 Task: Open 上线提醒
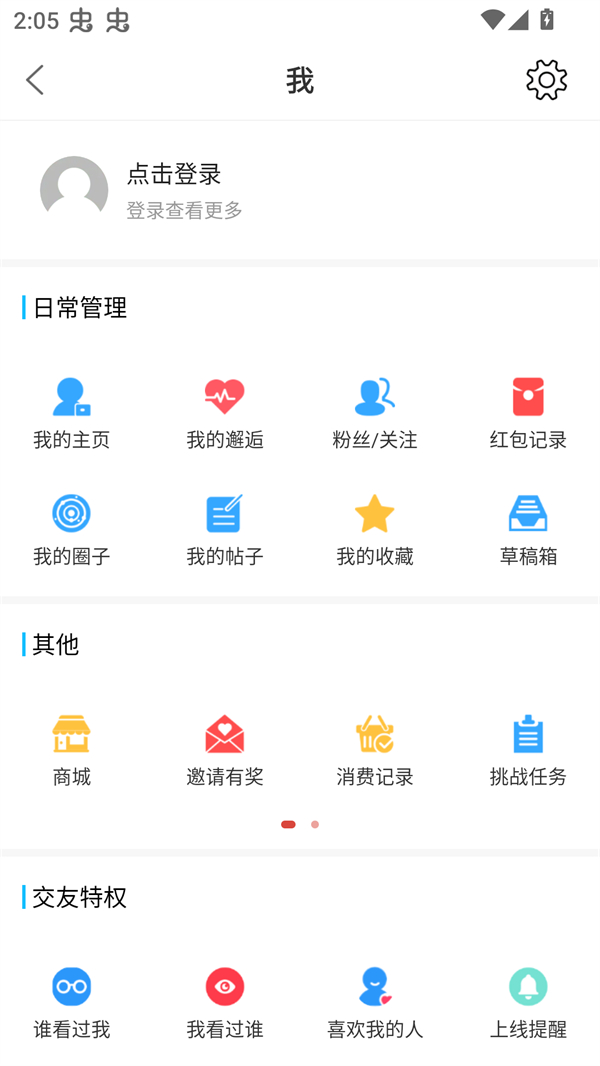tap(528, 1002)
